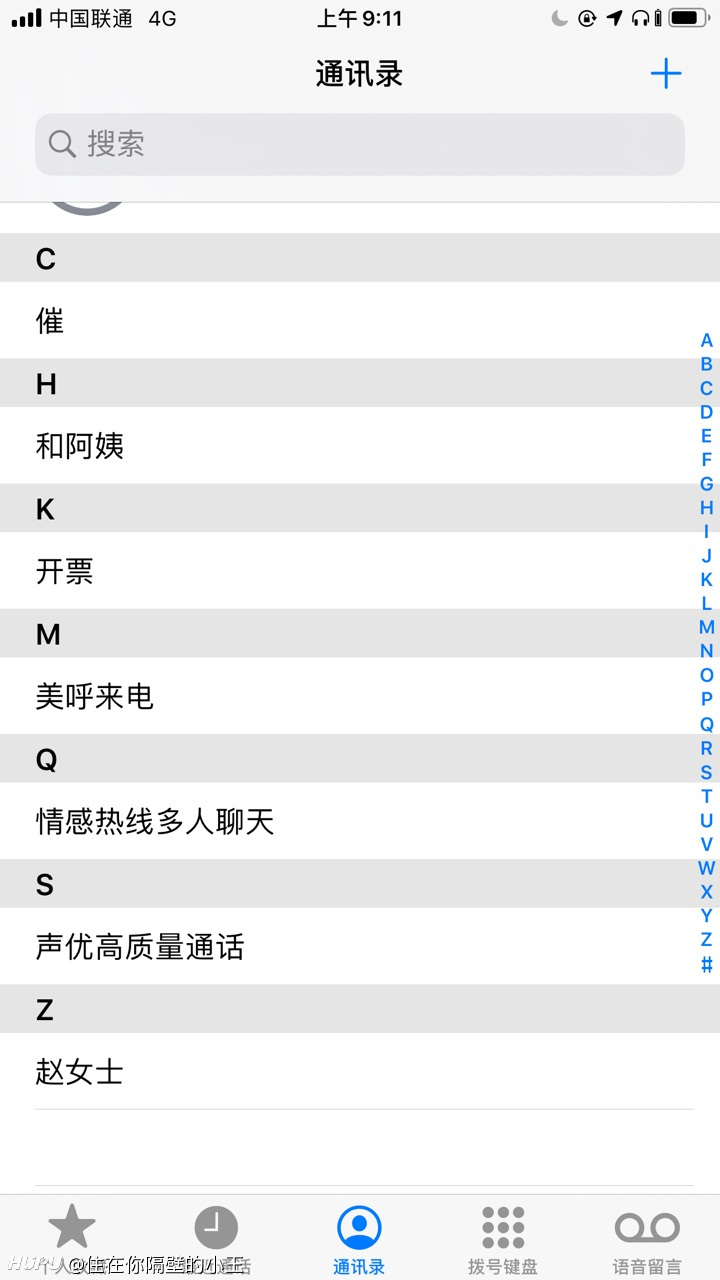Screen dimensions: 720x1280
Task: Switch to the favorites star tab
Action: (x=72, y=1238)
